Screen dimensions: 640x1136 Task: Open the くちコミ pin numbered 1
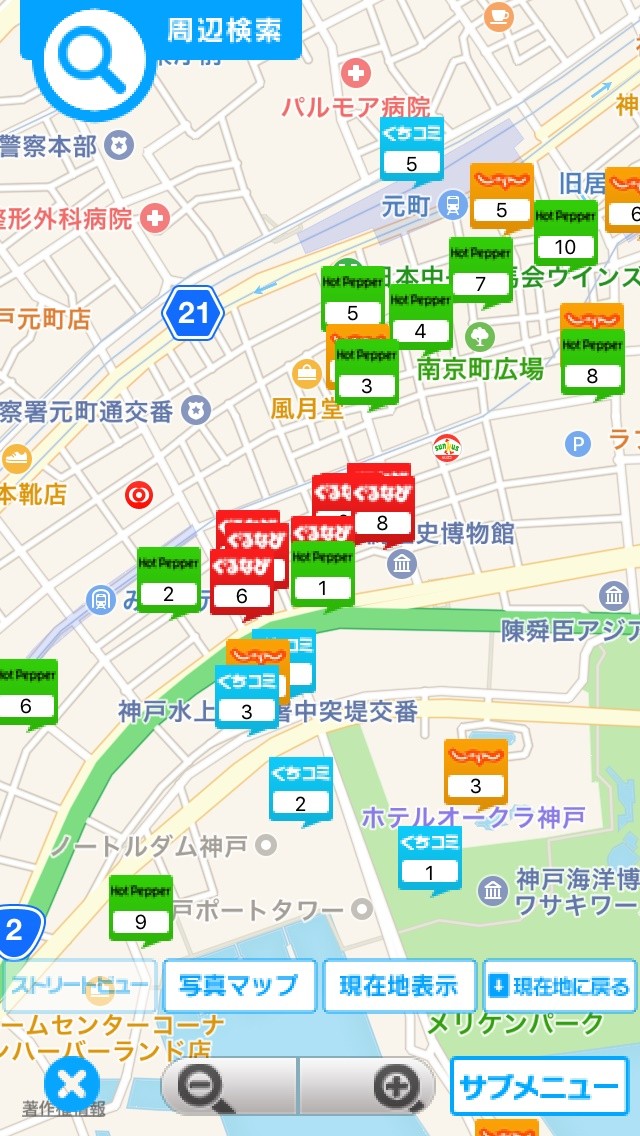pyautogui.click(x=430, y=859)
